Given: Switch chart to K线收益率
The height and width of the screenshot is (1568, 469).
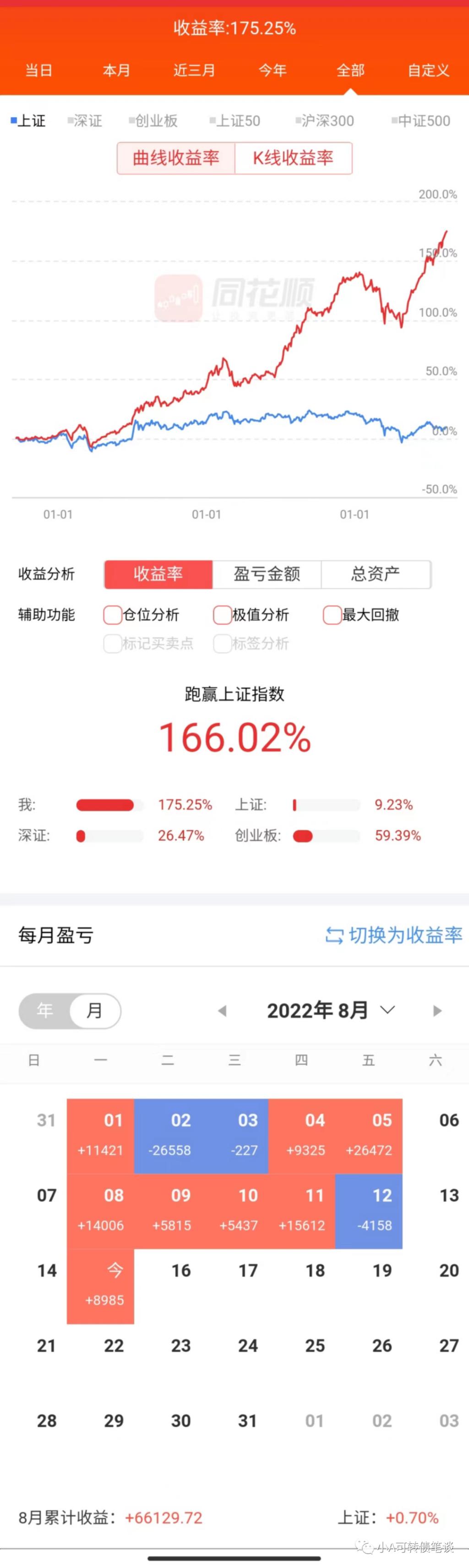Looking at the screenshot, I should [x=293, y=158].
